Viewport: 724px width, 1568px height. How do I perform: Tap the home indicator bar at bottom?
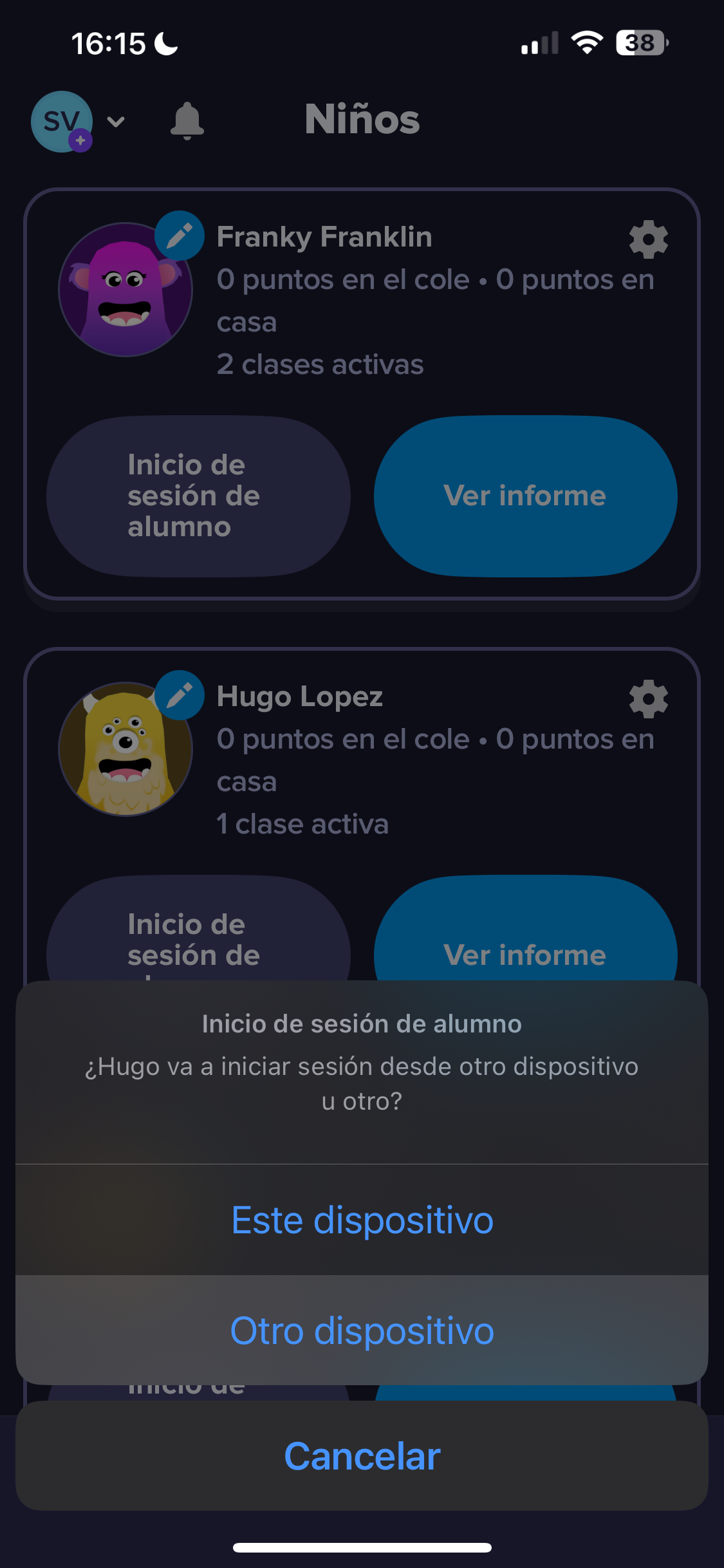pyautogui.click(x=362, y=1548)
